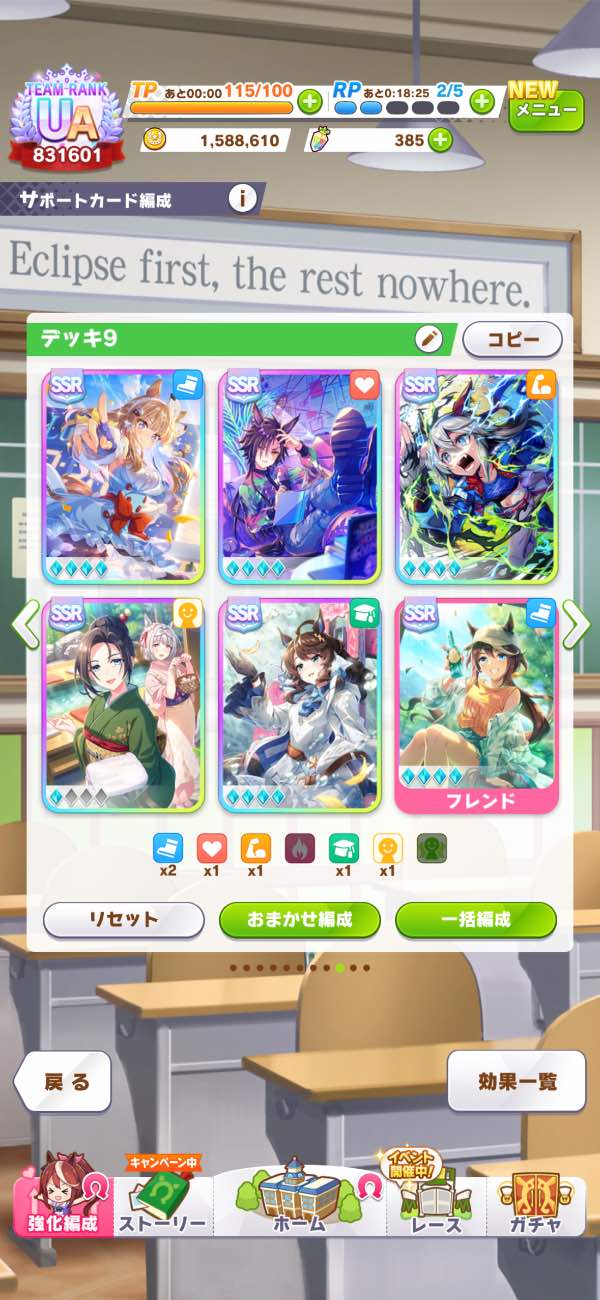Tap the おまかせ編成 button
600x1300 pixels.
point(300,919)
